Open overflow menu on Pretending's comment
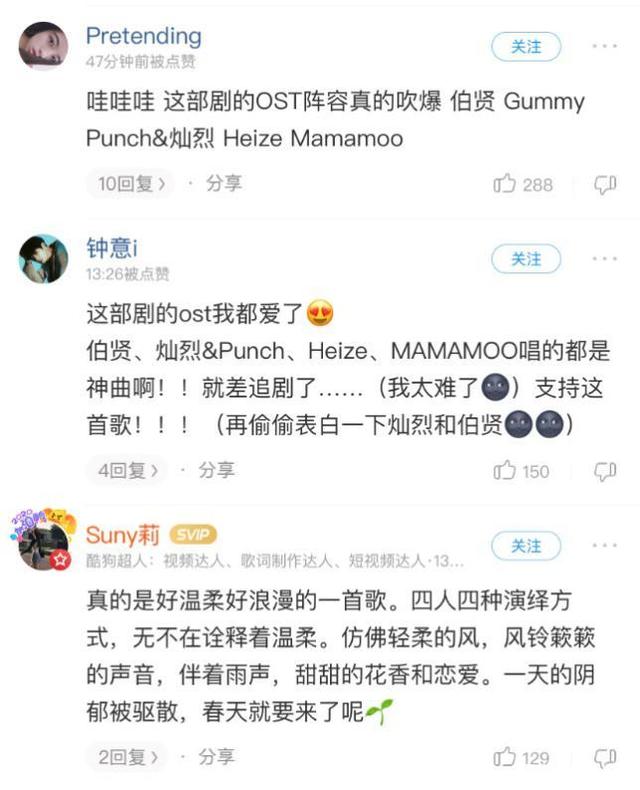Image resolution: width=640 pixels, height=790 pixels. click(x=605, y=47)
